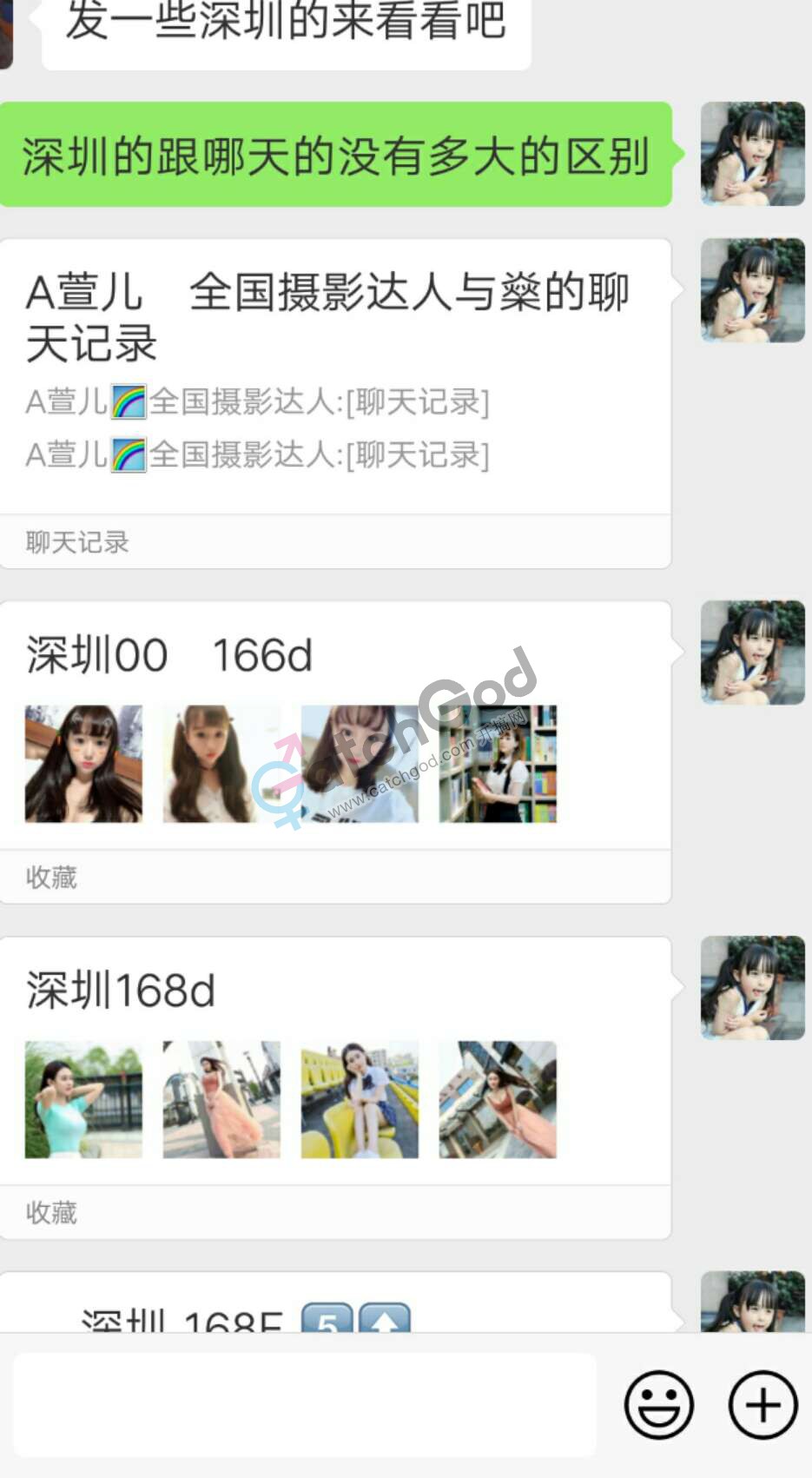Open sender's avatar beside the green message
The height and width of the screenshot is (1478, 812).
pos(752,154)
